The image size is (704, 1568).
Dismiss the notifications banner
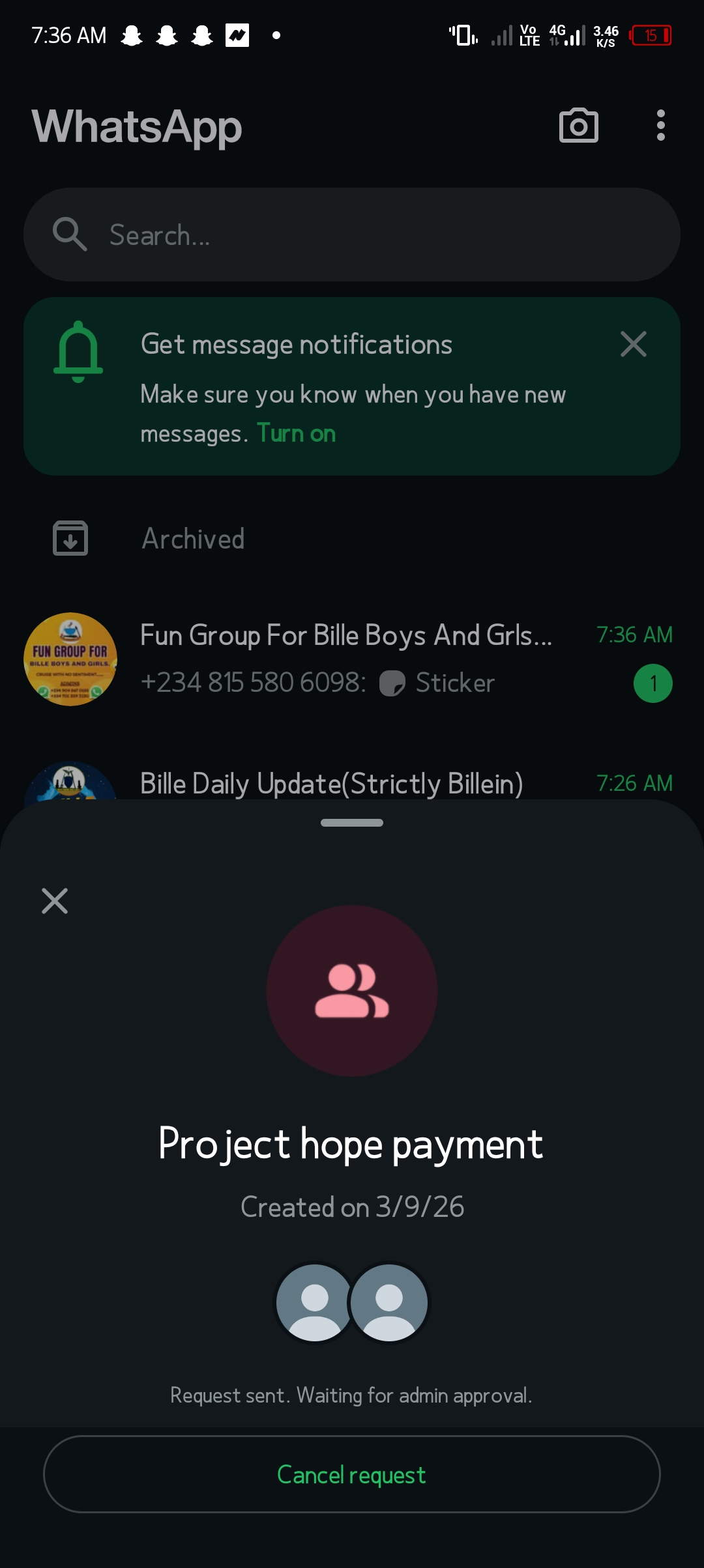[x=633, y=344]
